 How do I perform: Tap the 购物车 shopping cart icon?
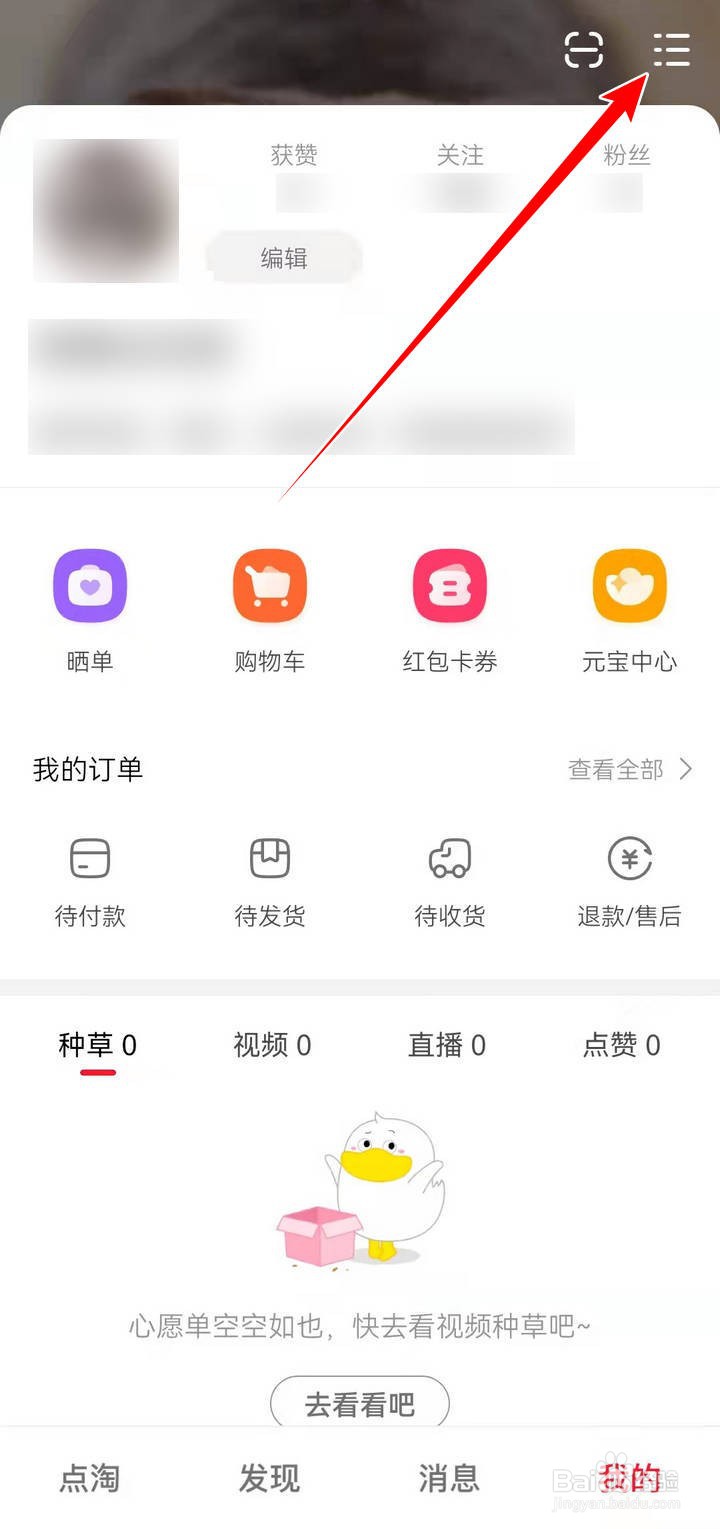tap(270, 586)
